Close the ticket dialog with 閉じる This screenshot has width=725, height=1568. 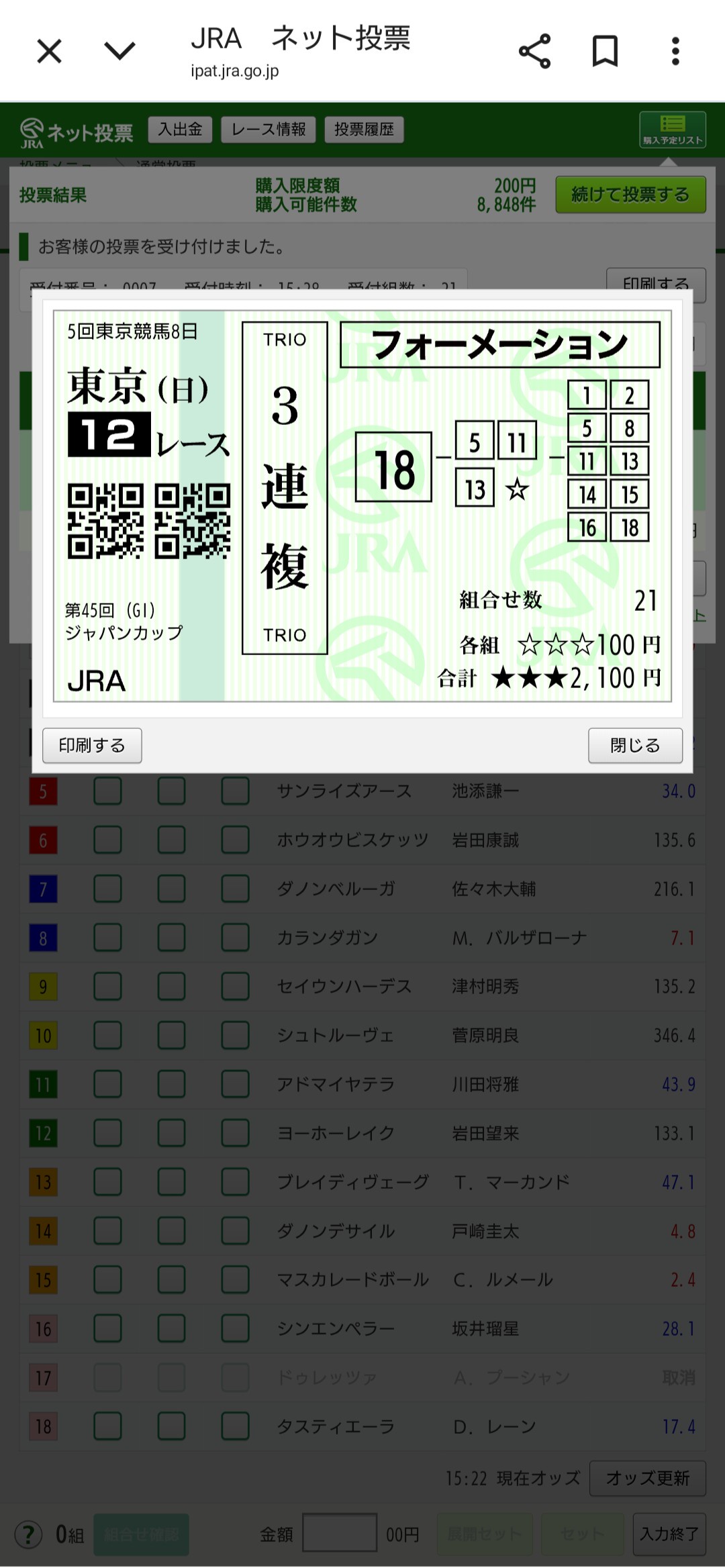pyautogui.click(x=635, y=745)
